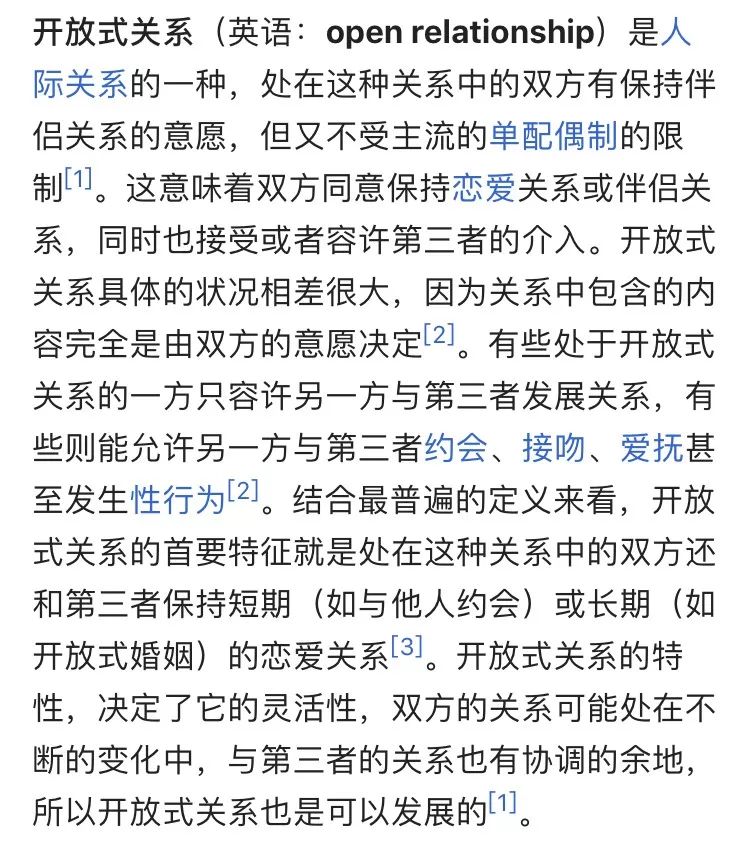Open citation [3] after 恋爱关系
The width and height of the screenshot is (750, 858).
pos(407,647)
